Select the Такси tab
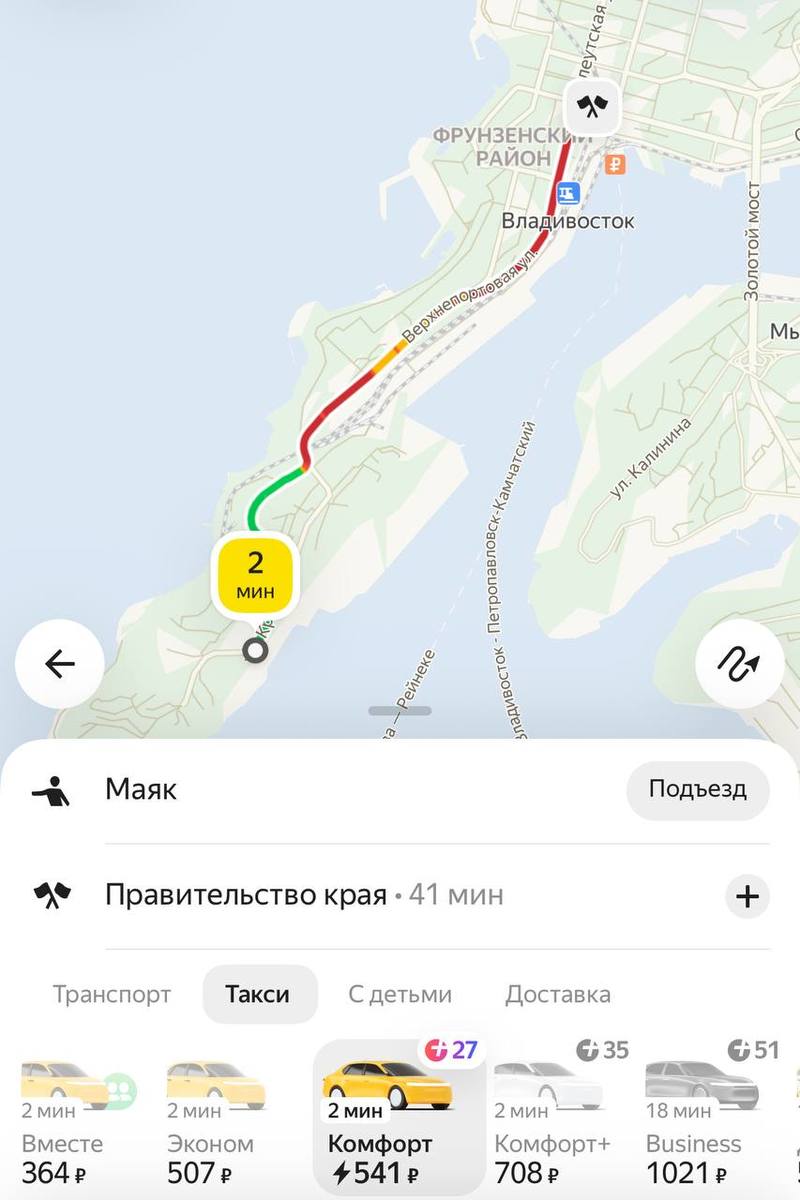The height and width of the screenshot is (1200, 800). click(257, 995)
